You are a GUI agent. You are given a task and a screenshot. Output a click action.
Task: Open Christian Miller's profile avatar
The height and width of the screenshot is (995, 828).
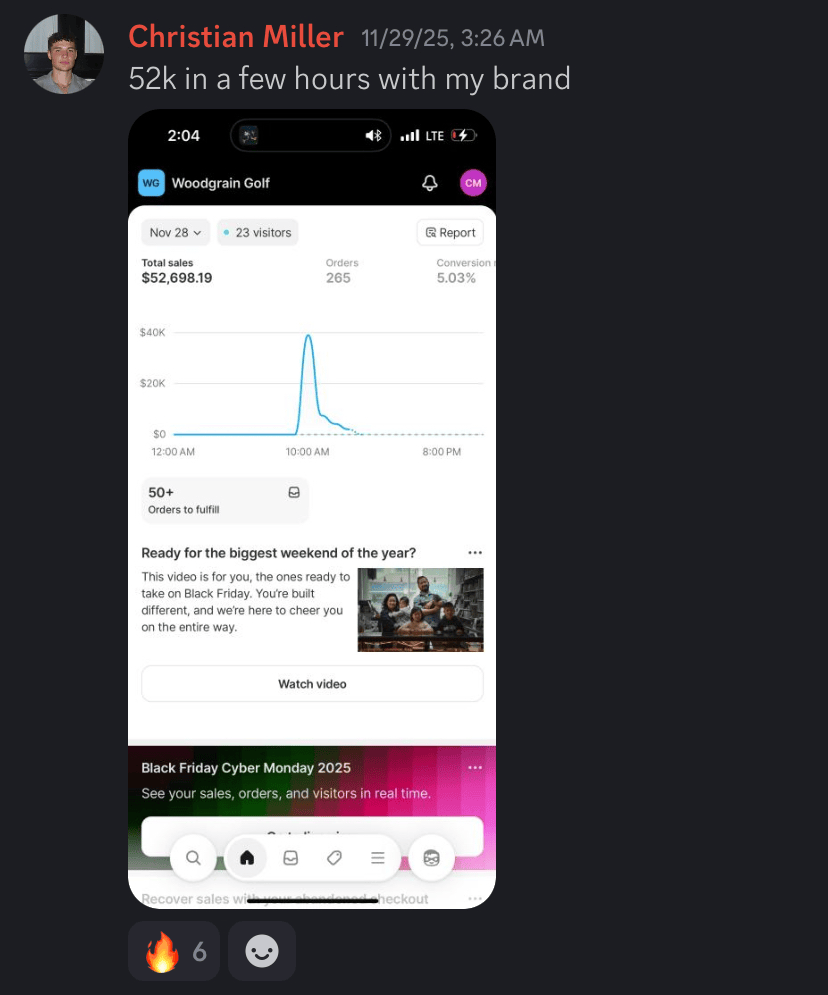point(64,54)
